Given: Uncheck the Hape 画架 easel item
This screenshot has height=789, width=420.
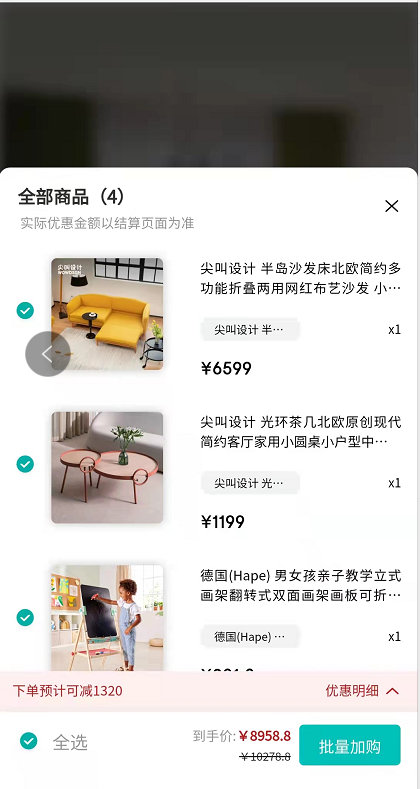Looking at the screenshot, I should (x=25, y=617).
